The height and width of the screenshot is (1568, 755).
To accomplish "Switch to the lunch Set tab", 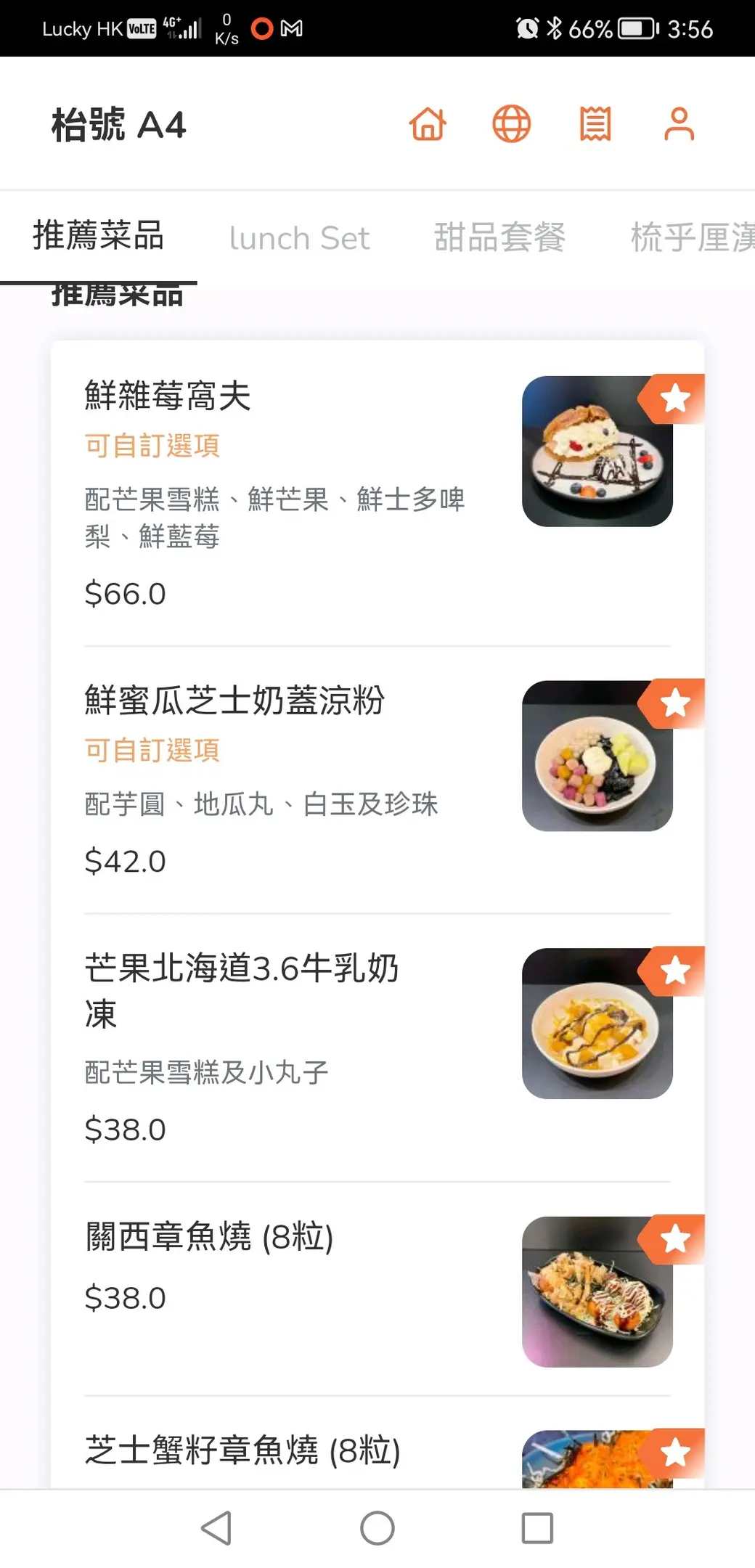I will [x=299, y=238].
